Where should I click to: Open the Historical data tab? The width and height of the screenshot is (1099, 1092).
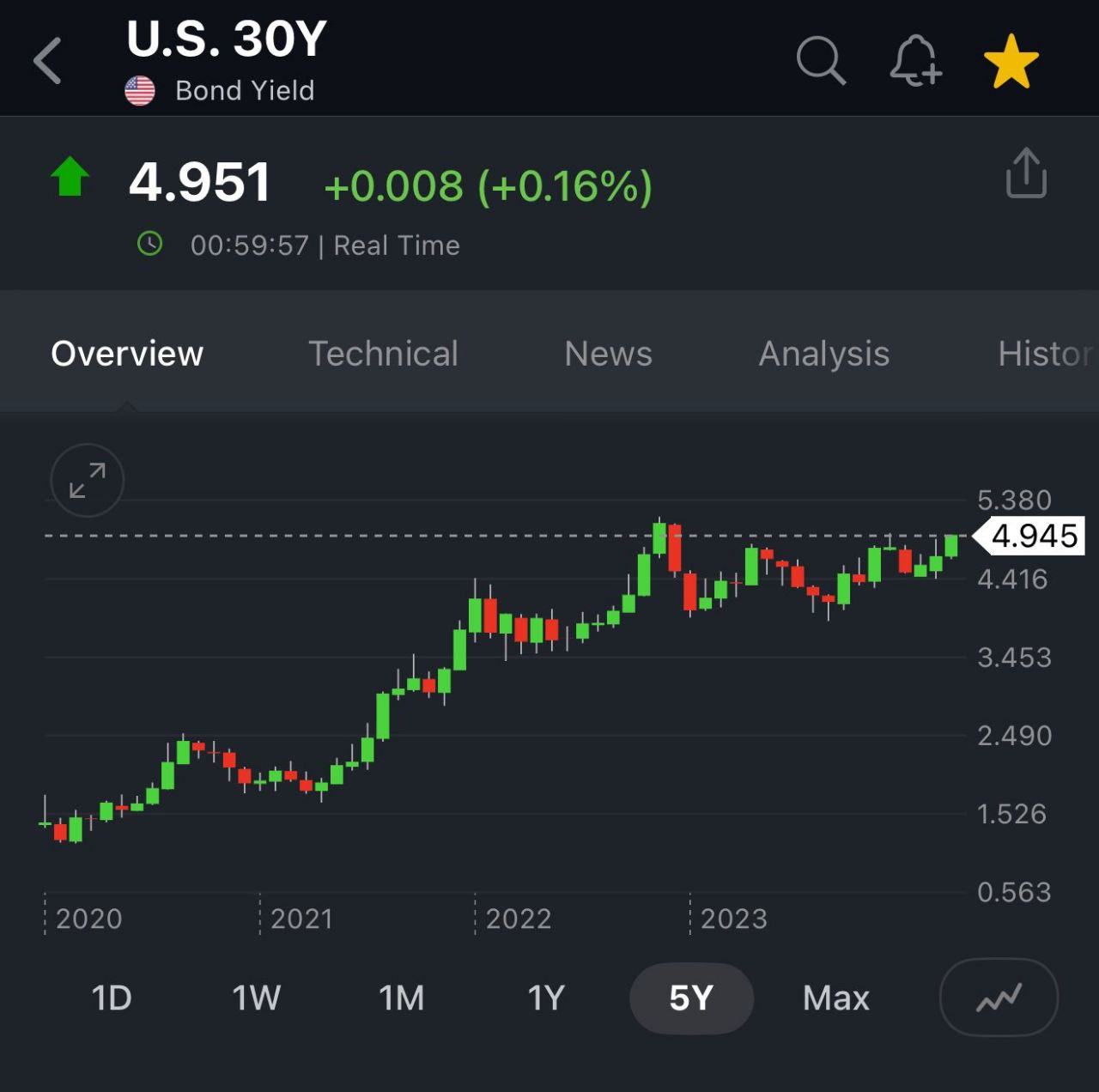[x=1045, y=354]
